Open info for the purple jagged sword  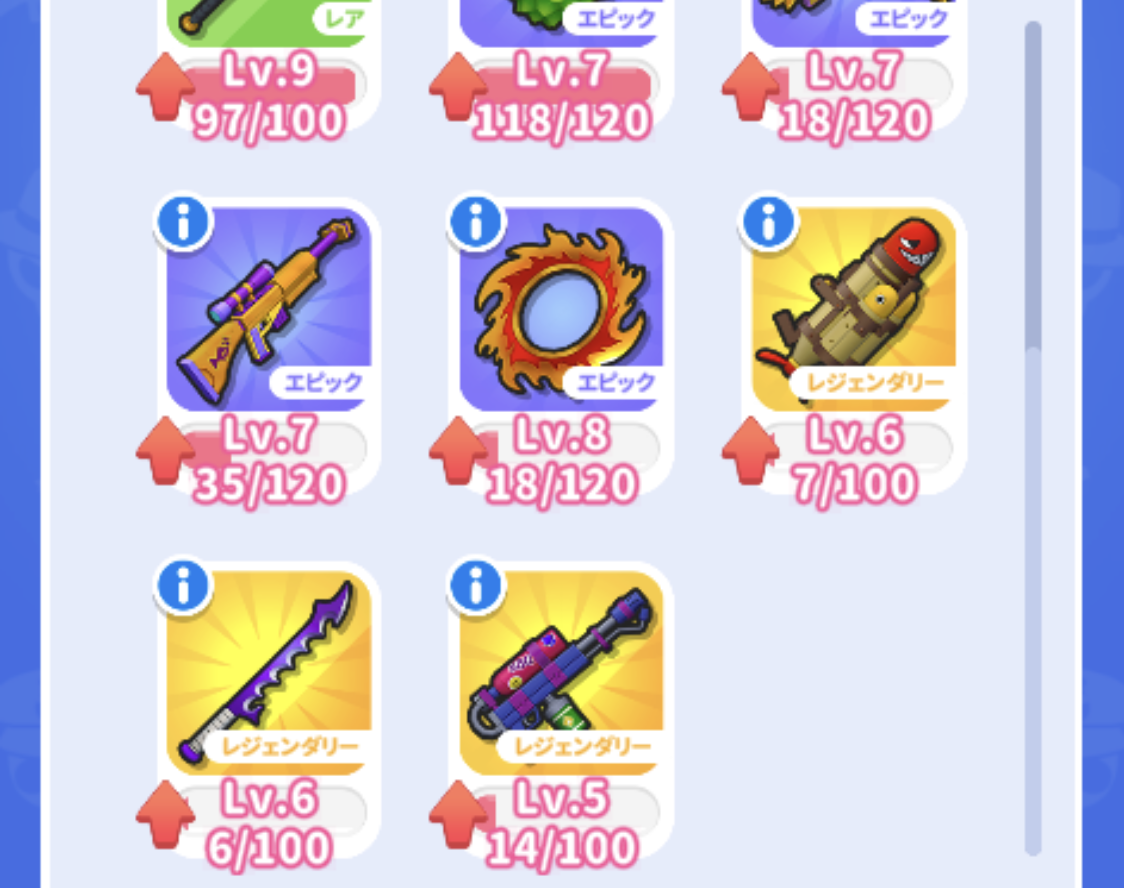[183, 586]
